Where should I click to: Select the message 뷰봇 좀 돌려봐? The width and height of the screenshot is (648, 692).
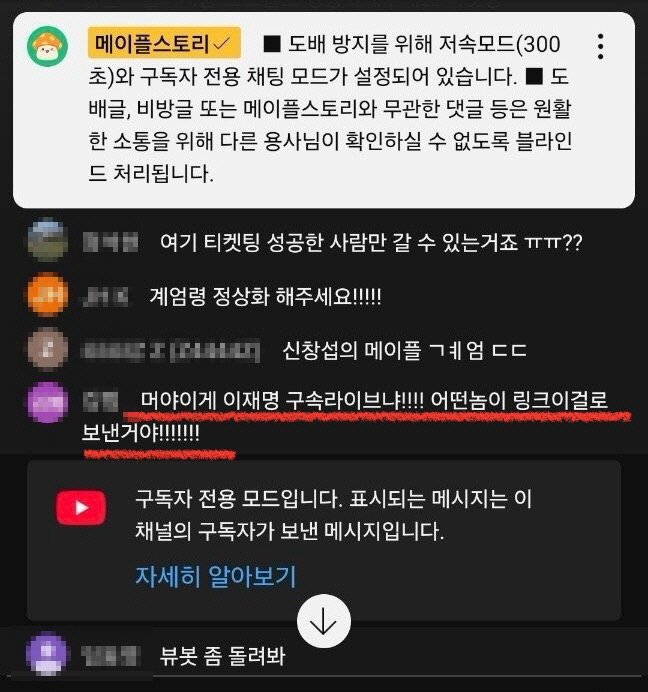coord(222,658)
